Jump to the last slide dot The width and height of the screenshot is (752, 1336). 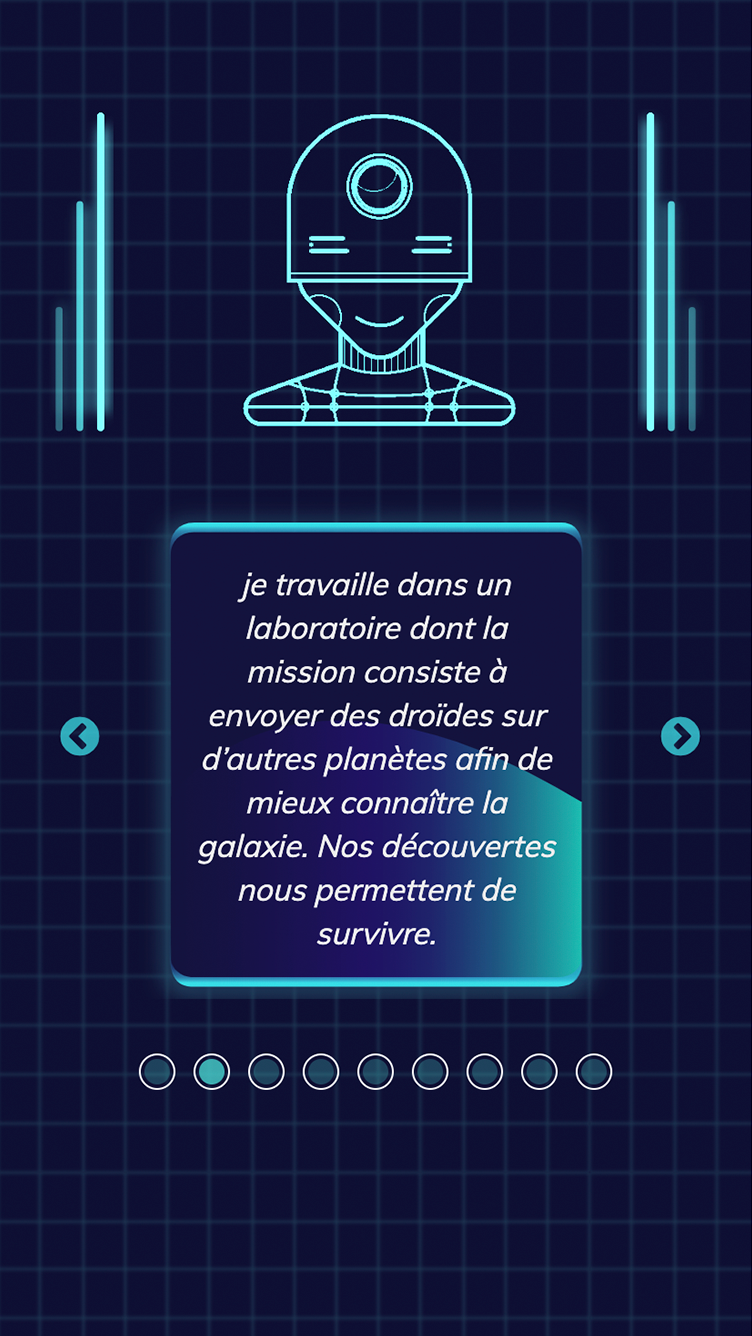[x=591, y=1072]
